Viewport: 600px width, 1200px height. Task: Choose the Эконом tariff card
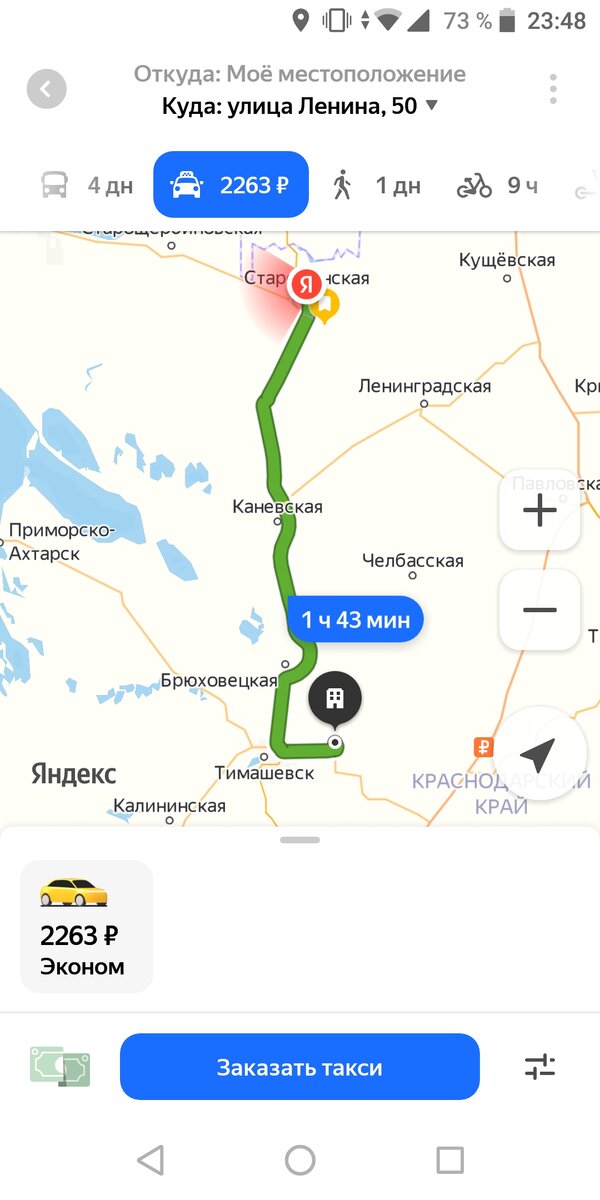pos(87,926)
